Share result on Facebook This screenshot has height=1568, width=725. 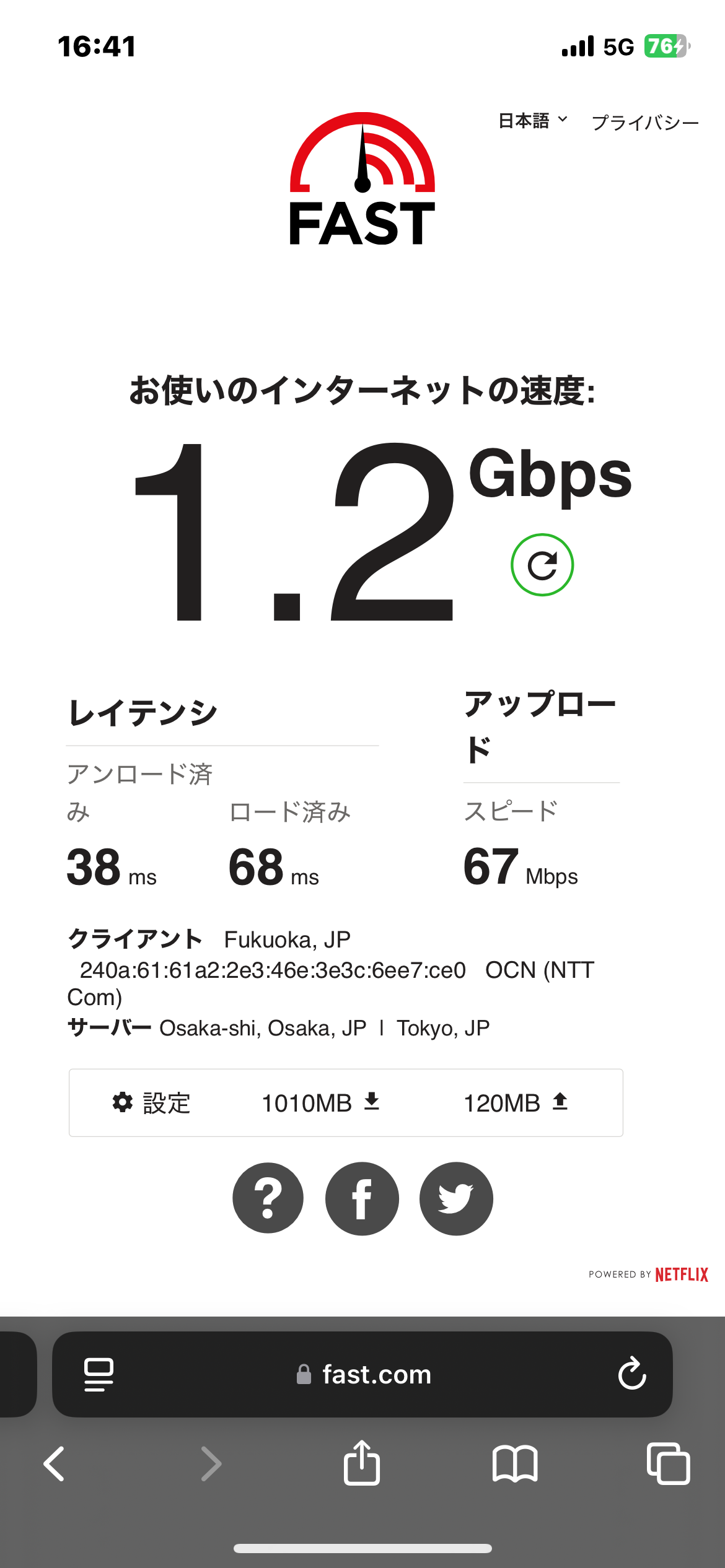coord(362,1198)
